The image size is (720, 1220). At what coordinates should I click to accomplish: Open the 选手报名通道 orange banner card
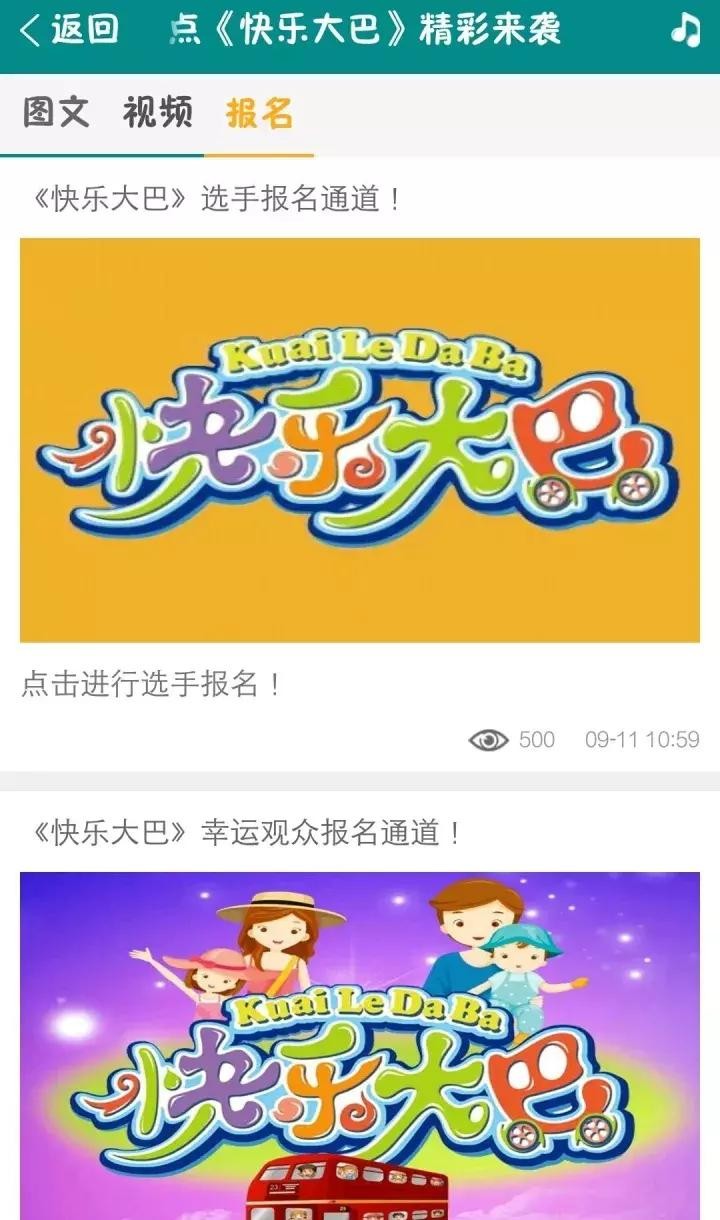click(360, 440)
